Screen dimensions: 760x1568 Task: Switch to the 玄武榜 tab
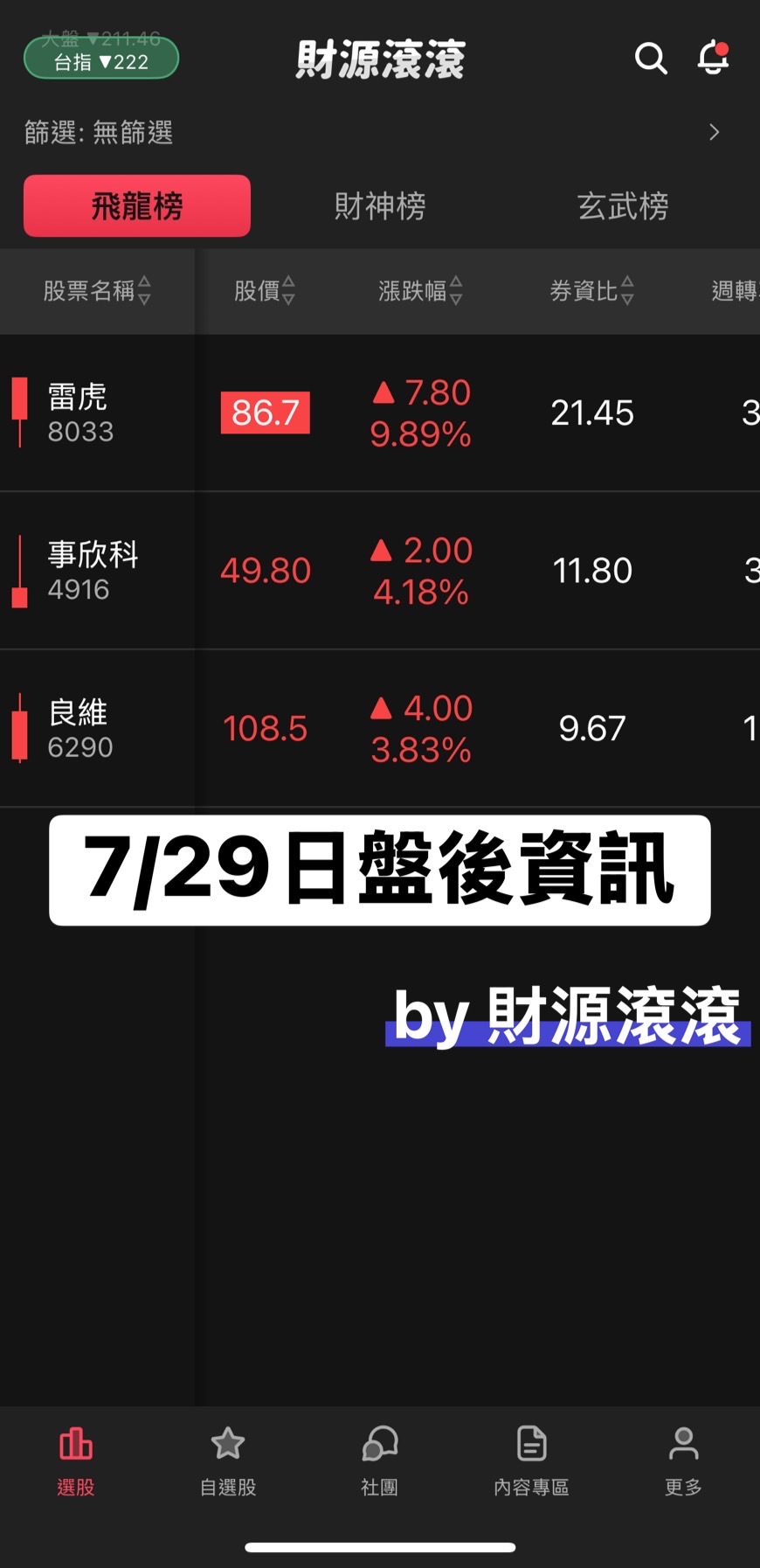click(623, 206)
